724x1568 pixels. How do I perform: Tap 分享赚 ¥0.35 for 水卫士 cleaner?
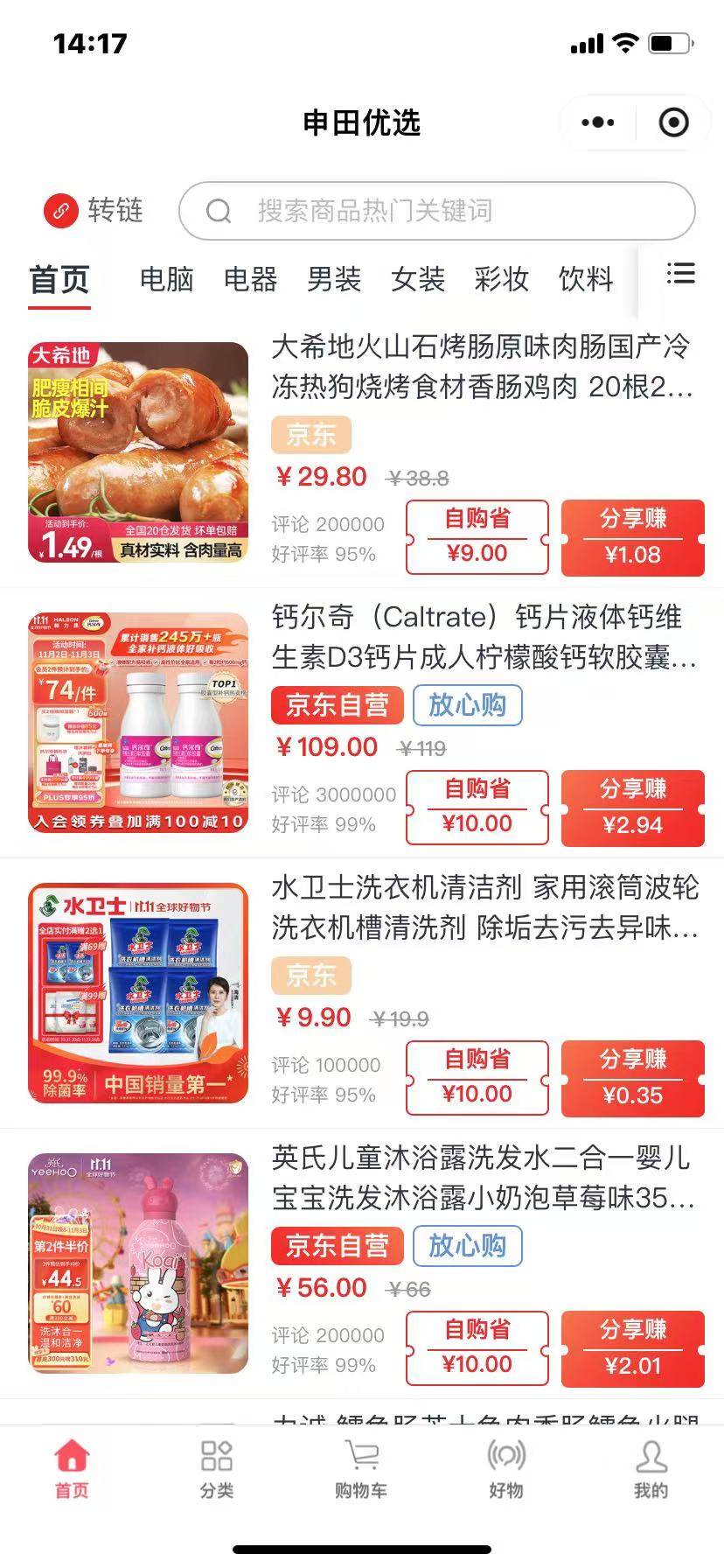tap(632, 1078)
